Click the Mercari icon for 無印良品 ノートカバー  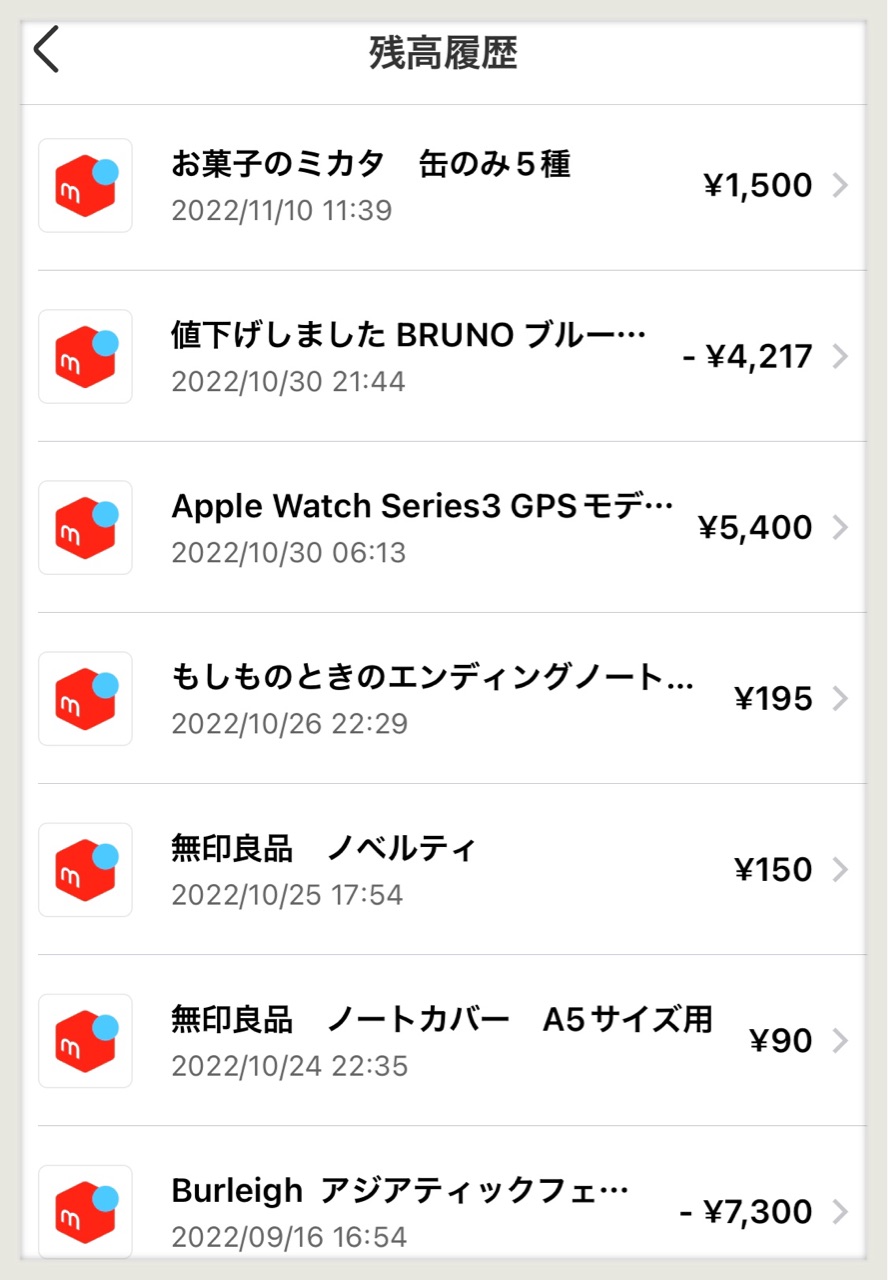[x=85, y=1040]
